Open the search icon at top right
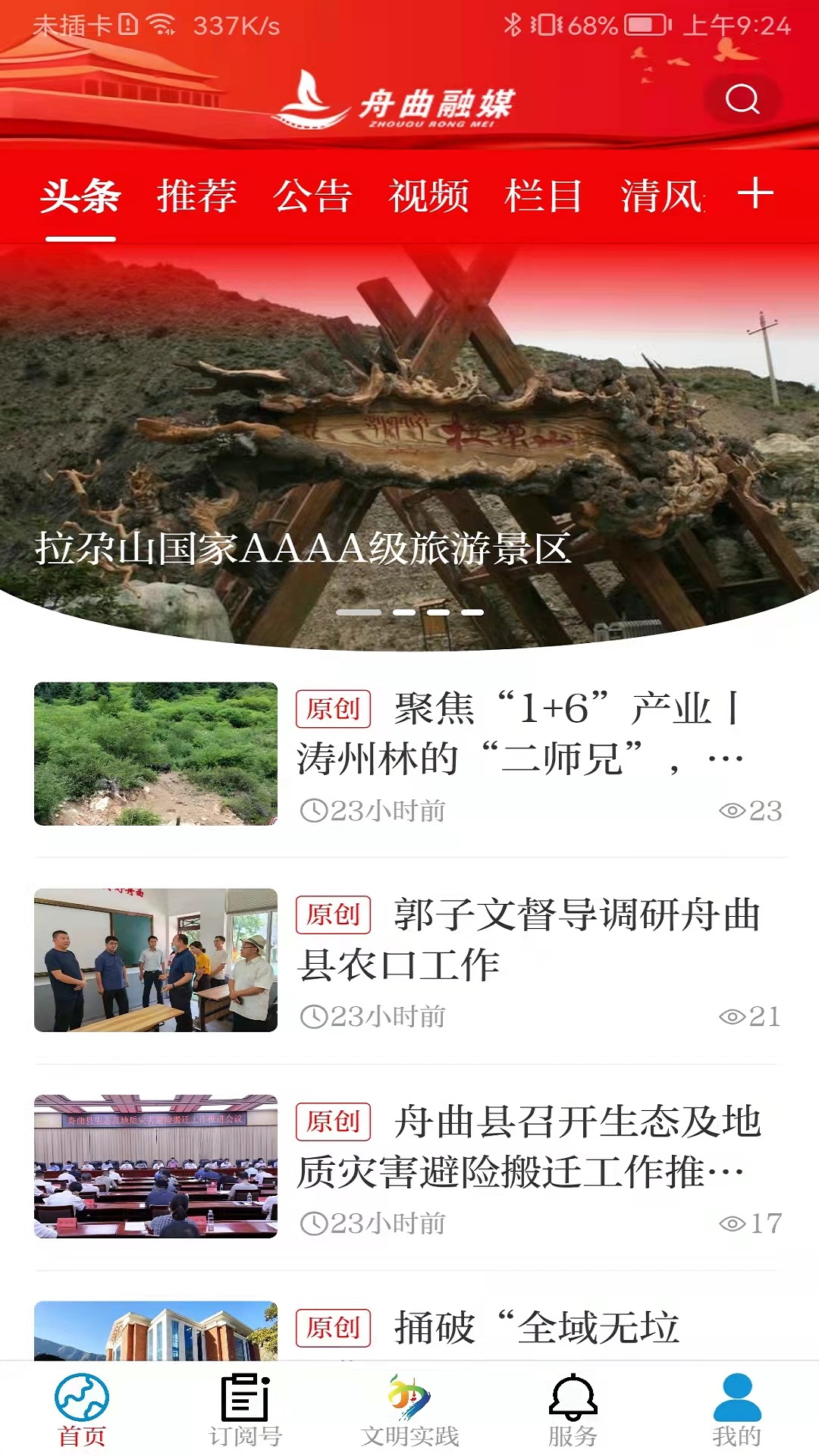Image resolution: width=819 pixels, height=1456 pixels. tap(742, 97)
